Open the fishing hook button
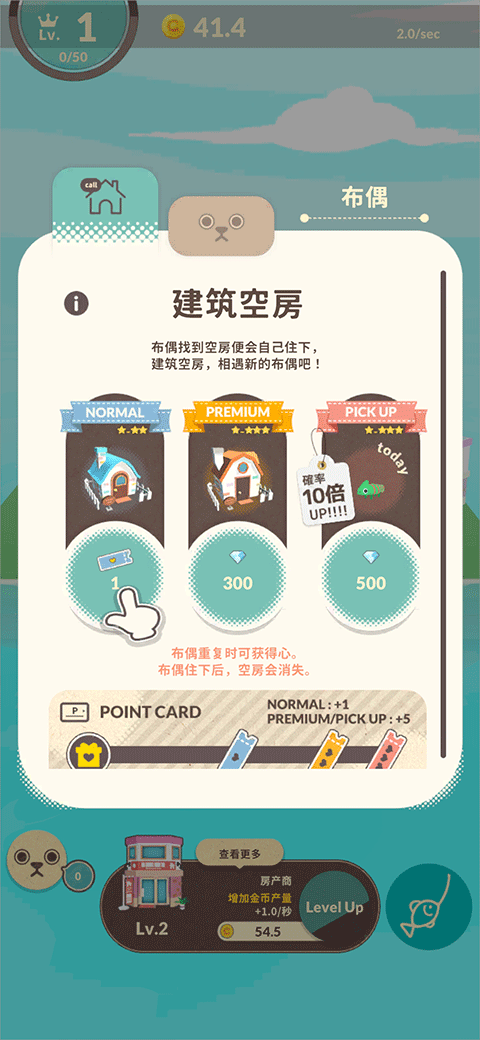The width and height of the screenshot is (480, 1040). [x=429, y=907]
